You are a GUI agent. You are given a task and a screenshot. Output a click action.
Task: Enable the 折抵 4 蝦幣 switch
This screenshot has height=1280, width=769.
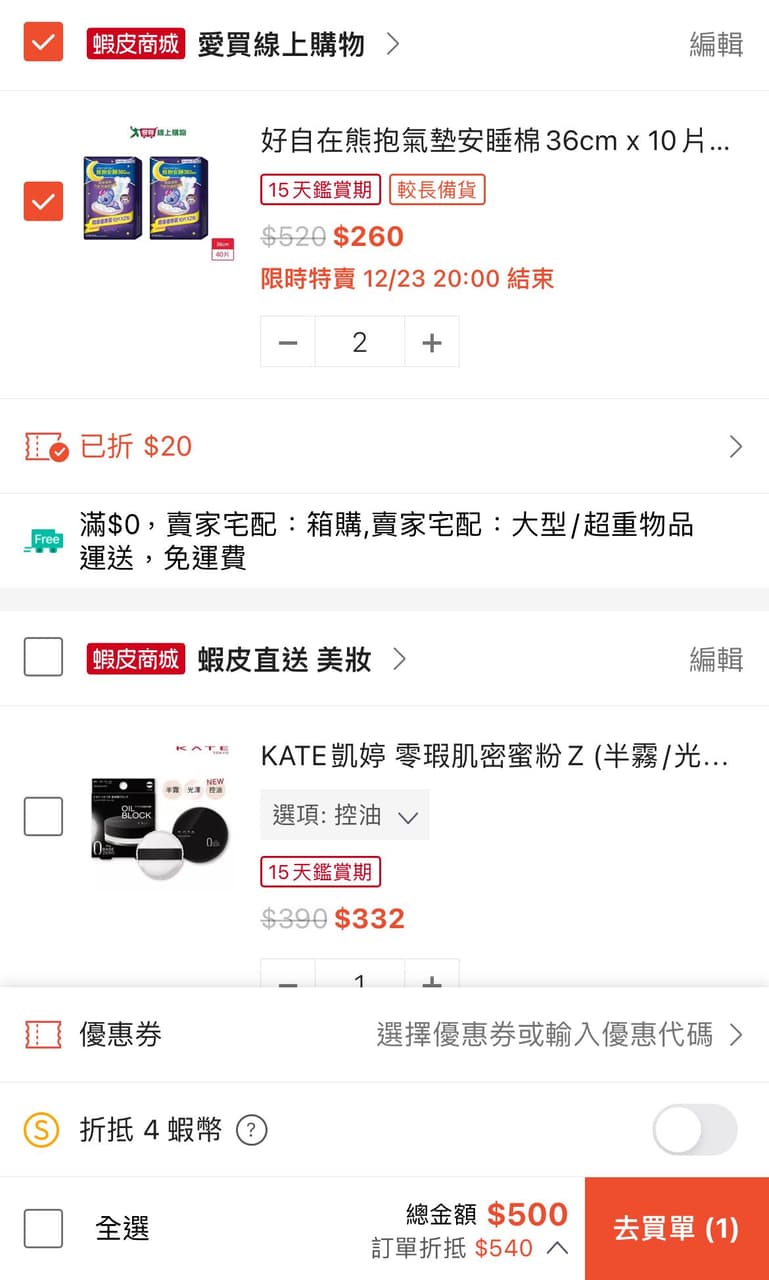[x=694, y=1130]
